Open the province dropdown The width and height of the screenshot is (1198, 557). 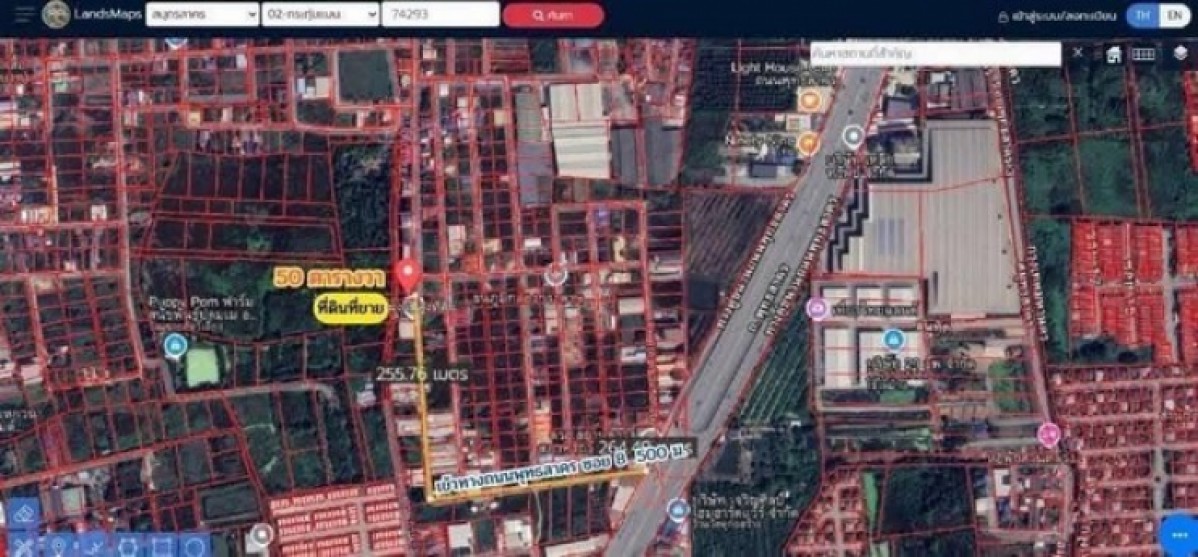coord(202,14)
